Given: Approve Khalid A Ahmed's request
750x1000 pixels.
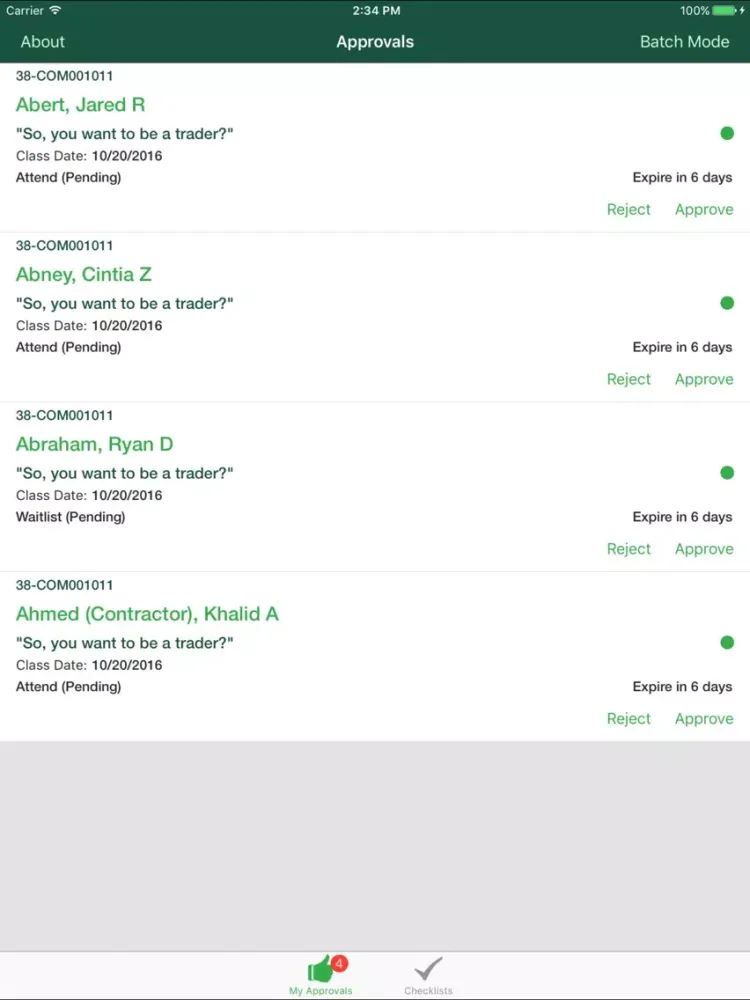Looking at the screenshot, I should pyautogui.click(x=703, y=719).
